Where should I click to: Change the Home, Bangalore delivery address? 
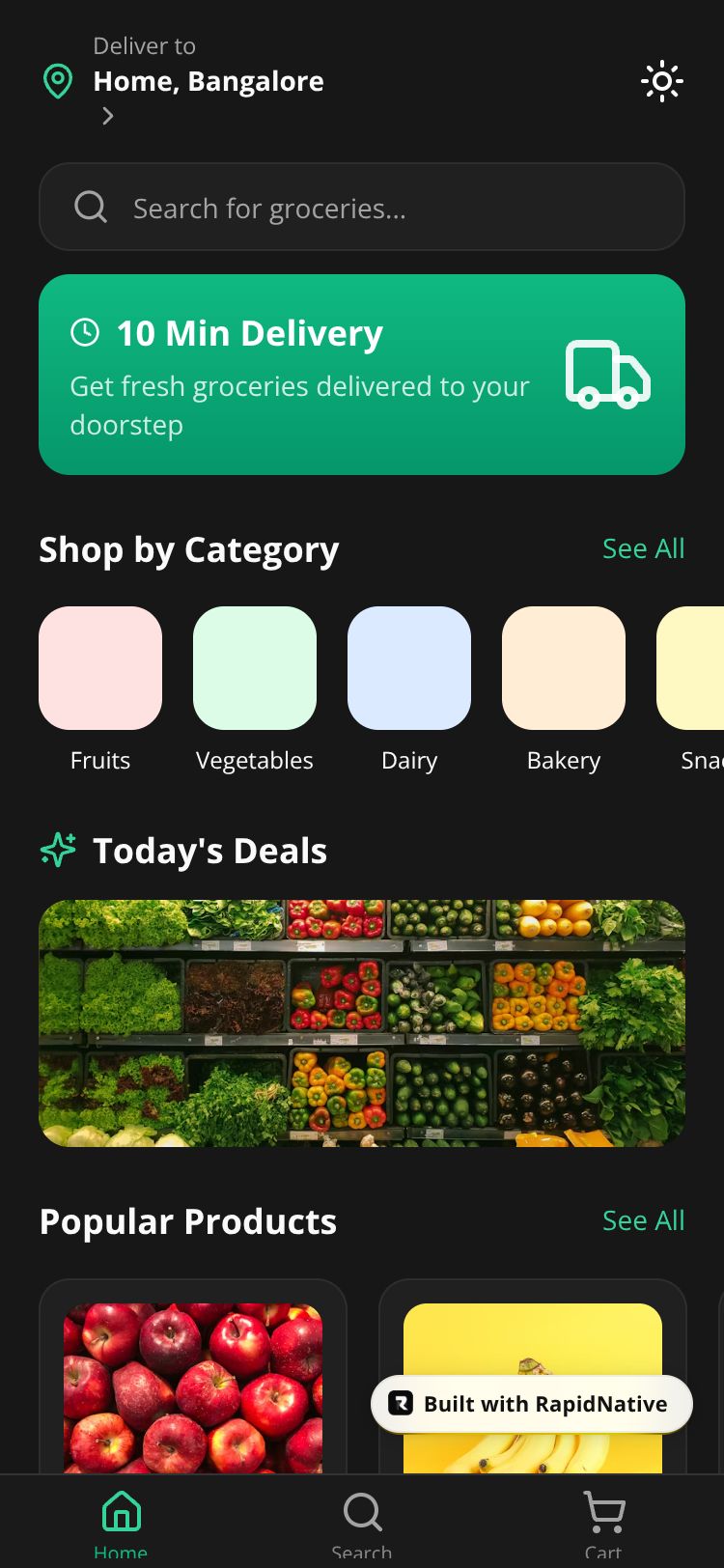[208, 82]
